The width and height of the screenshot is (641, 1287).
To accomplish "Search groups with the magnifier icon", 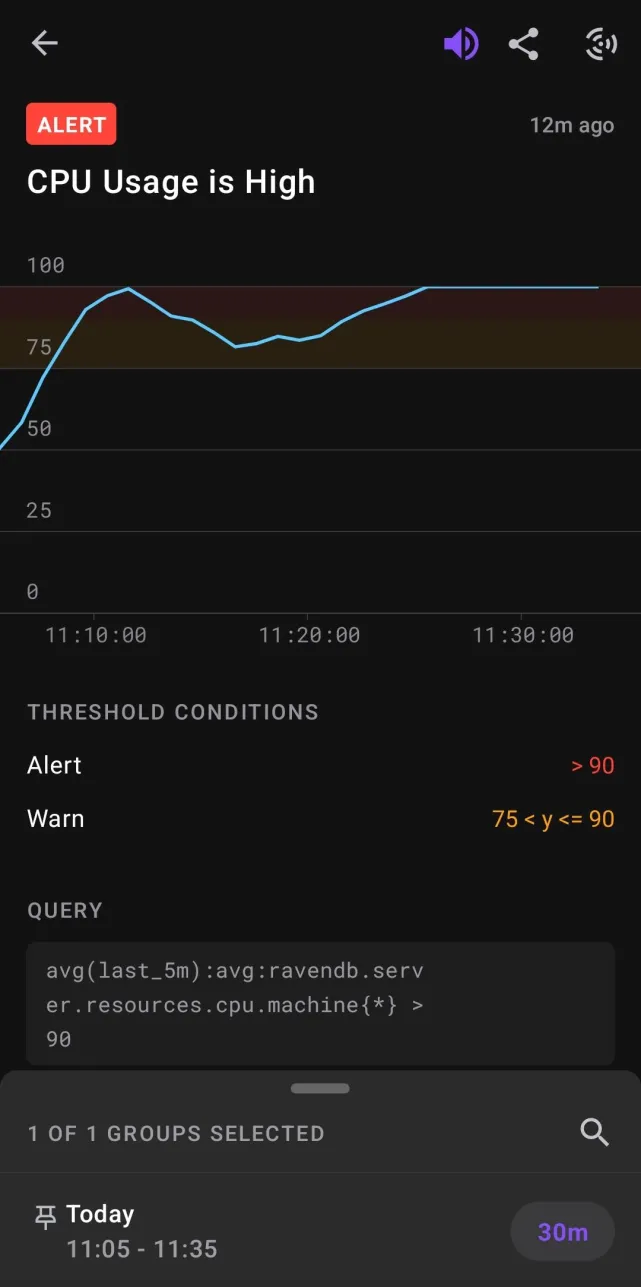I will tap(595, 1132).
